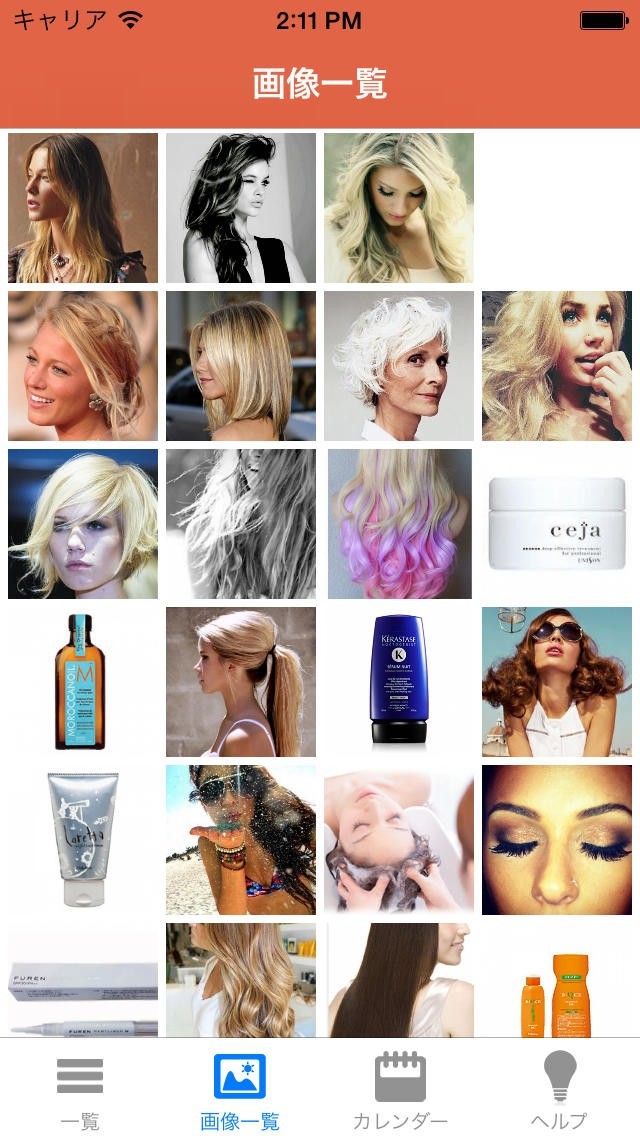Open the hair washing shampoo photo

399,840
